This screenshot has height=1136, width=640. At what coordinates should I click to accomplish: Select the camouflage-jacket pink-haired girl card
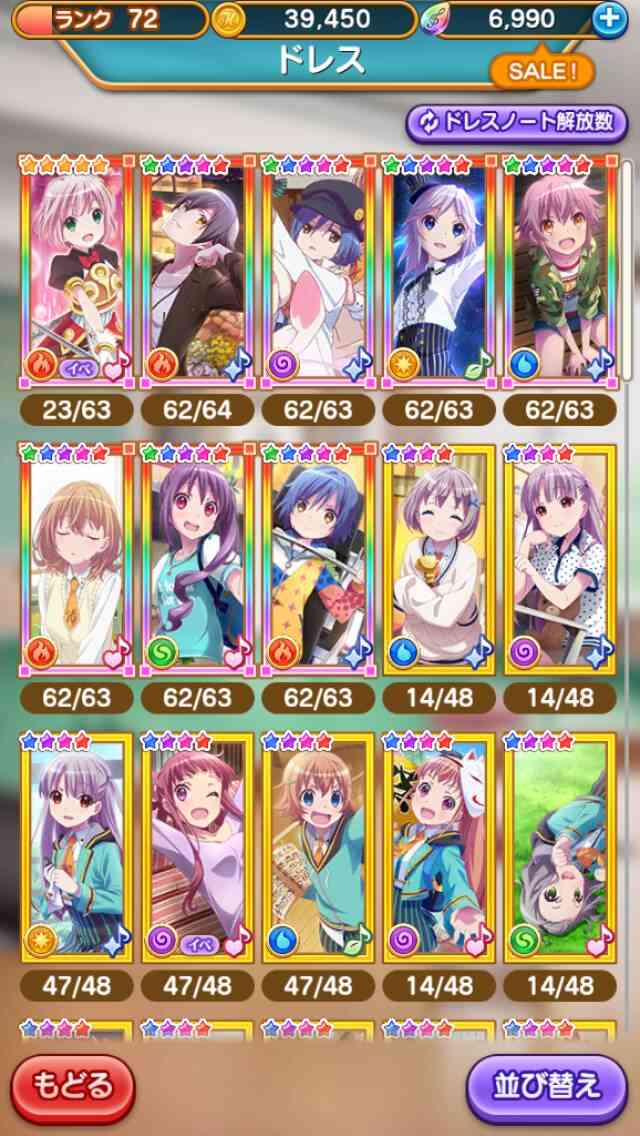click(x=560, y=271)
